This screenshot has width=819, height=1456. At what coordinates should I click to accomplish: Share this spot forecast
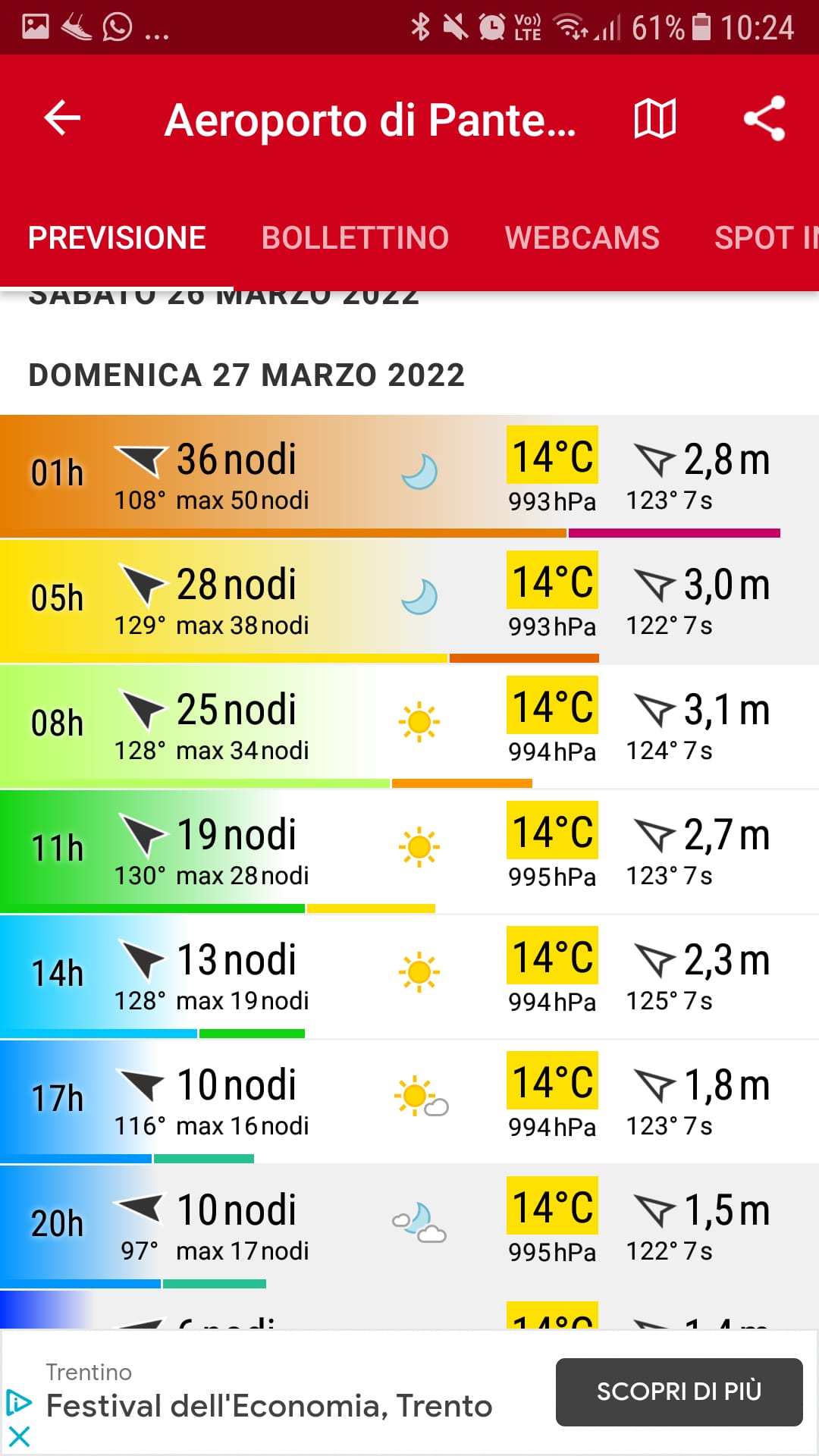(x=764, y=119)
